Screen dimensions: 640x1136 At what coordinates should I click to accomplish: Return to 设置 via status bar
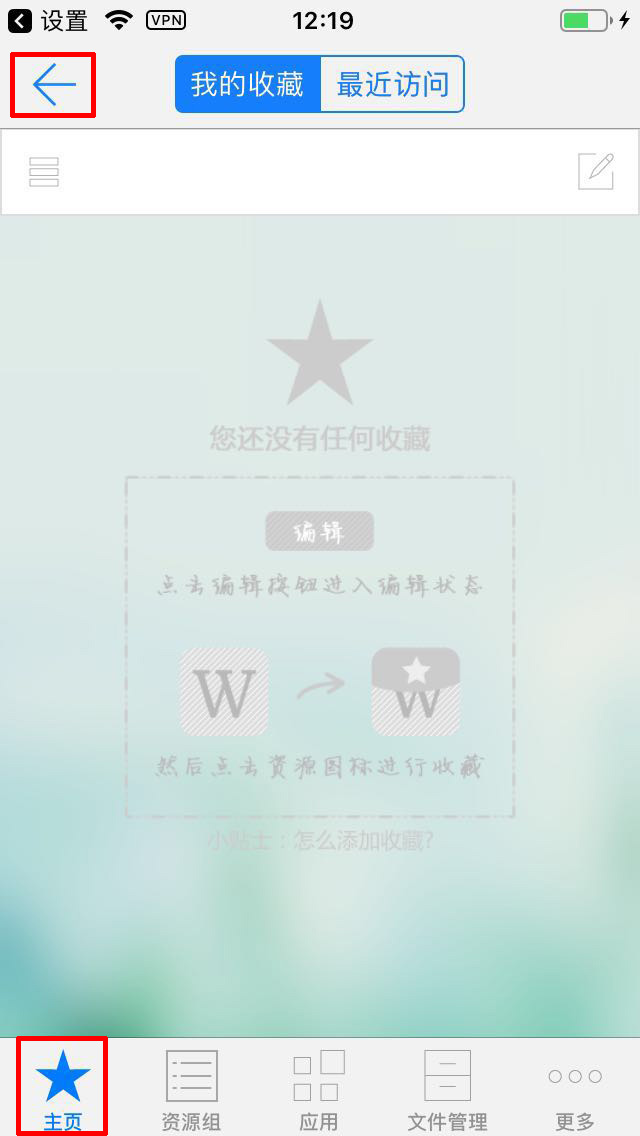[48, 20]
